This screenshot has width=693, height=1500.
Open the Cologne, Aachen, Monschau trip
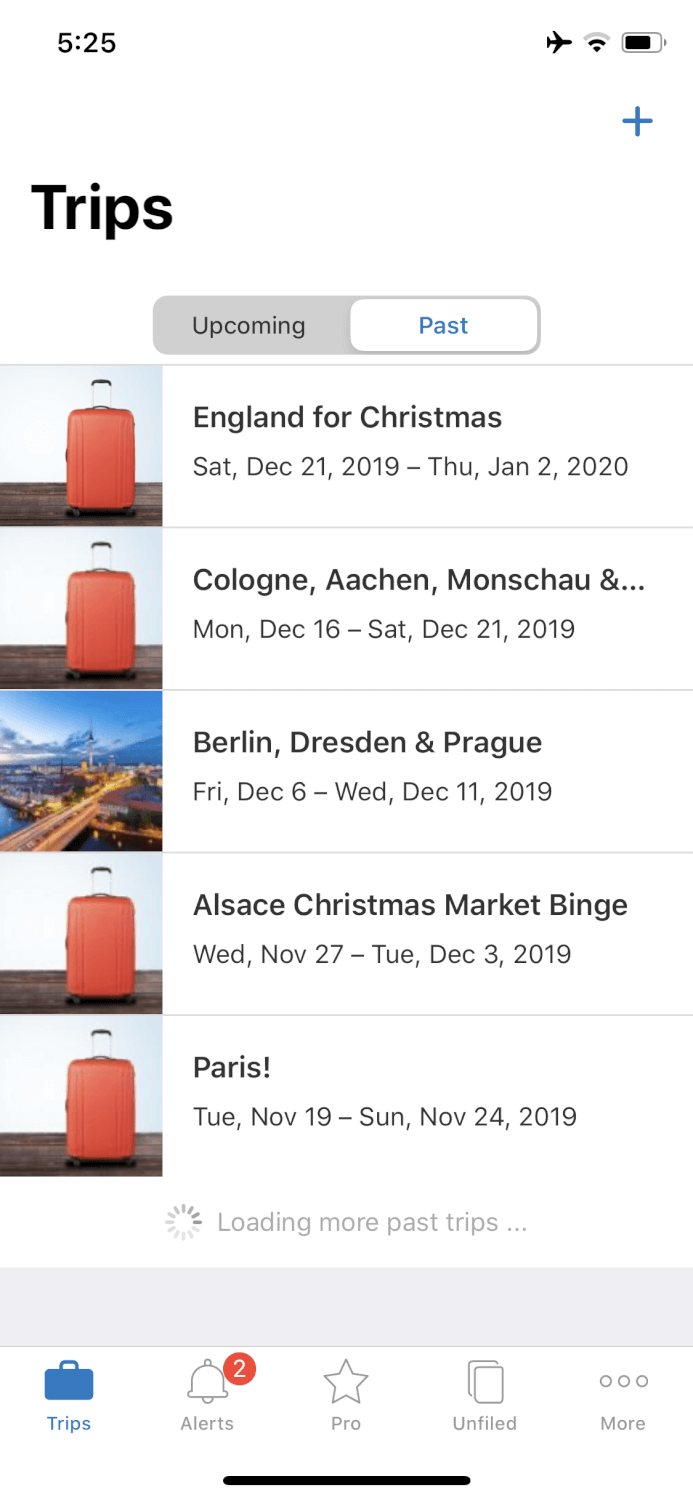346,609
